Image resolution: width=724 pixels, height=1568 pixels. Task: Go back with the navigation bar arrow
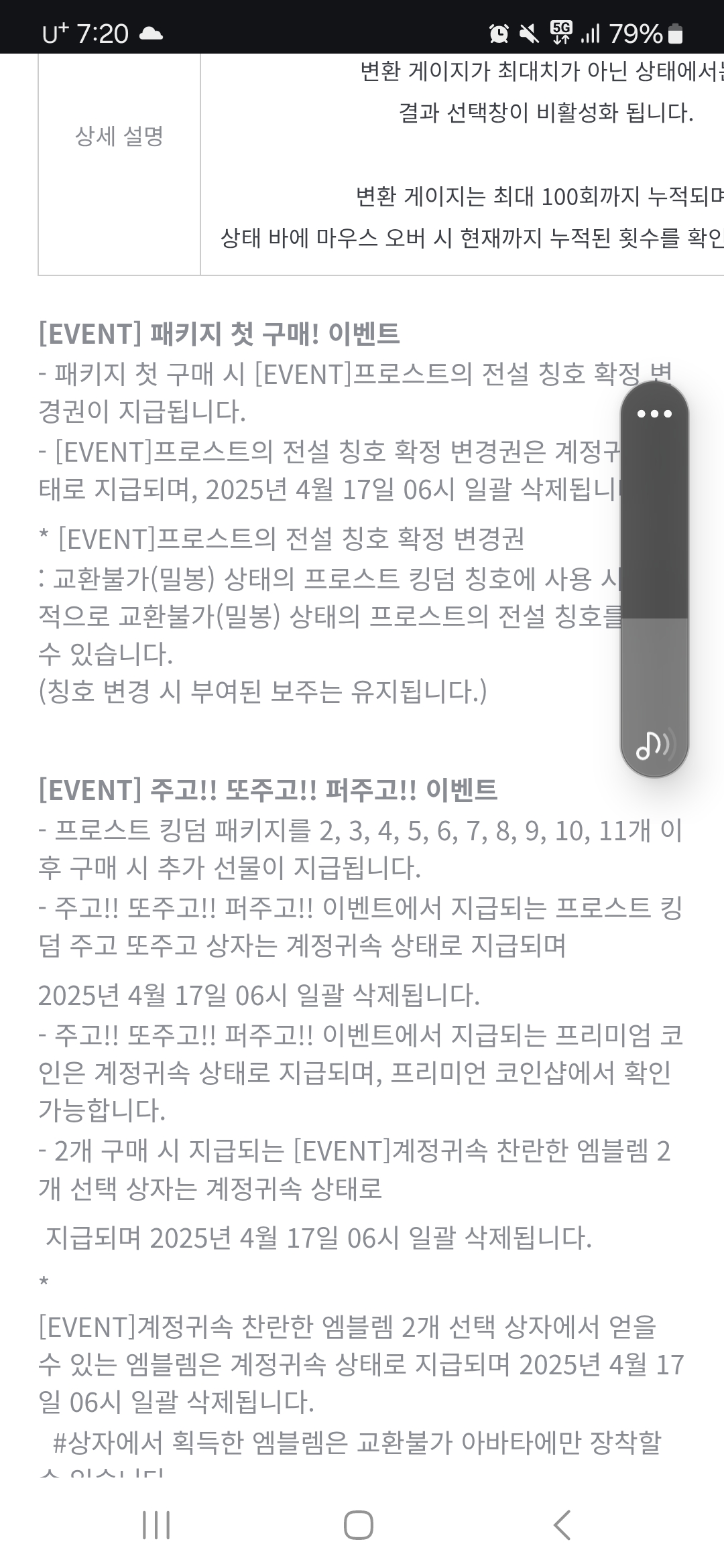click(562, 1525)
